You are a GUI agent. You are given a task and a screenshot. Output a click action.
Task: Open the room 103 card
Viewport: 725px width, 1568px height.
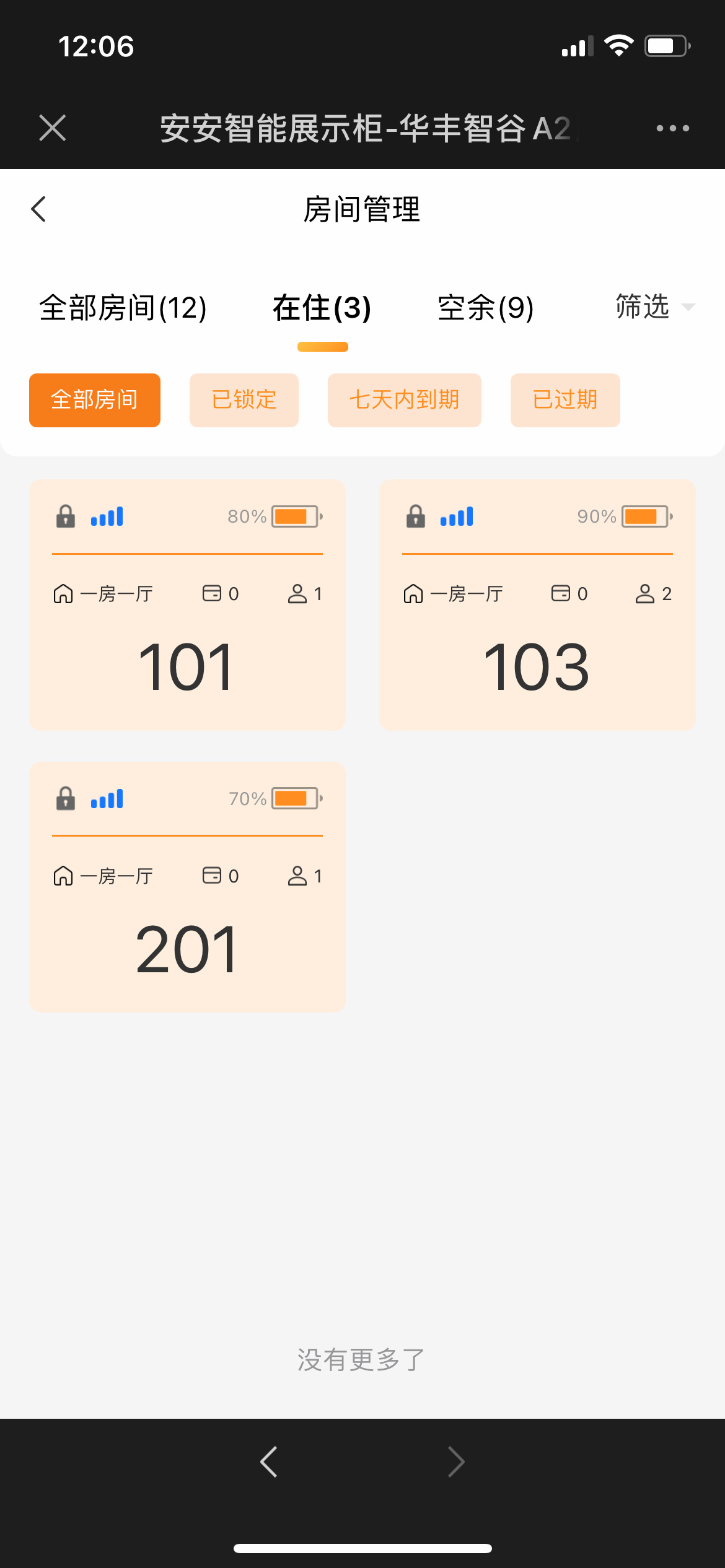point(537,664)
